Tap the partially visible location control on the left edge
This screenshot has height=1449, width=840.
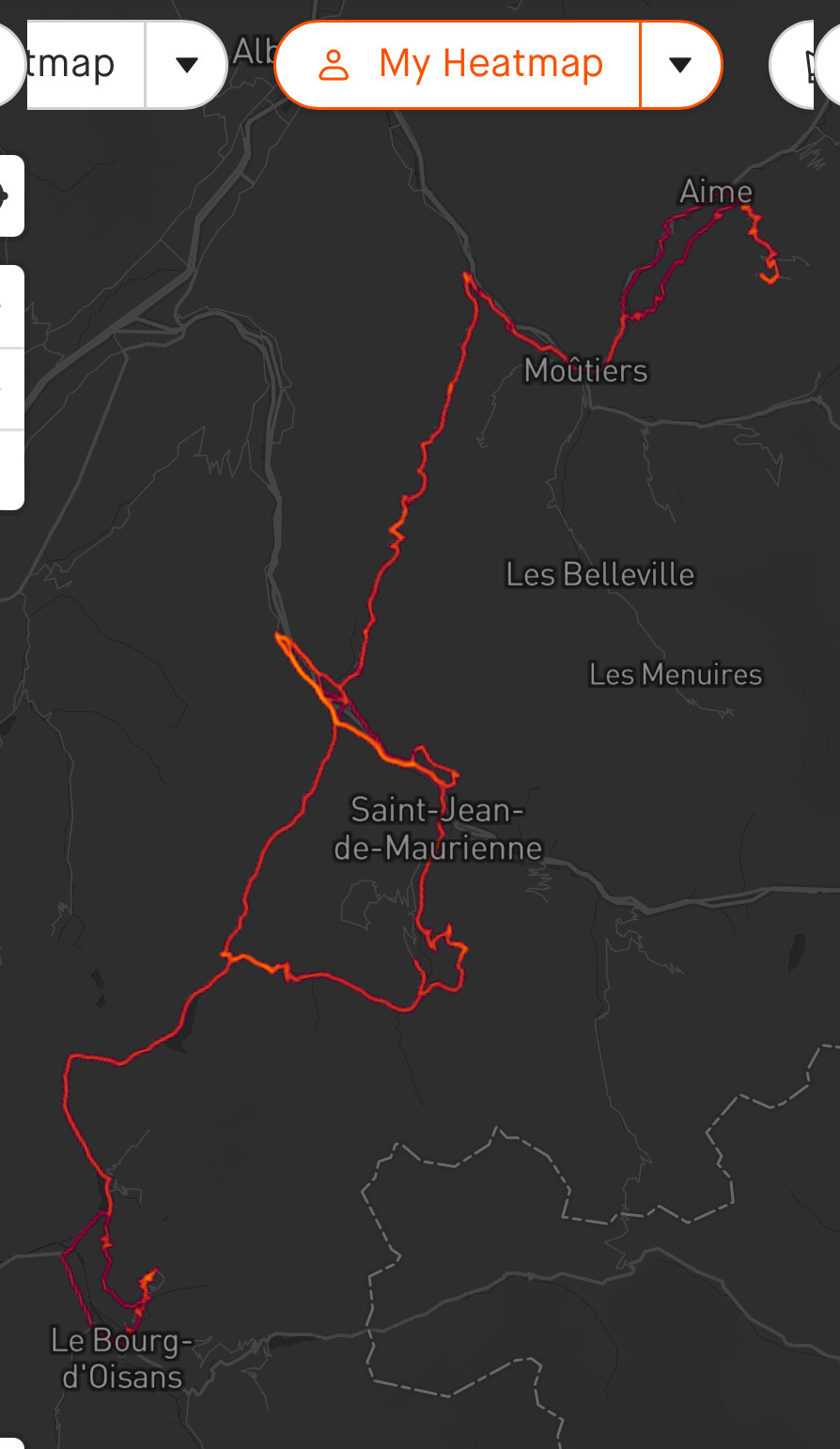click(x=10, y=196)
